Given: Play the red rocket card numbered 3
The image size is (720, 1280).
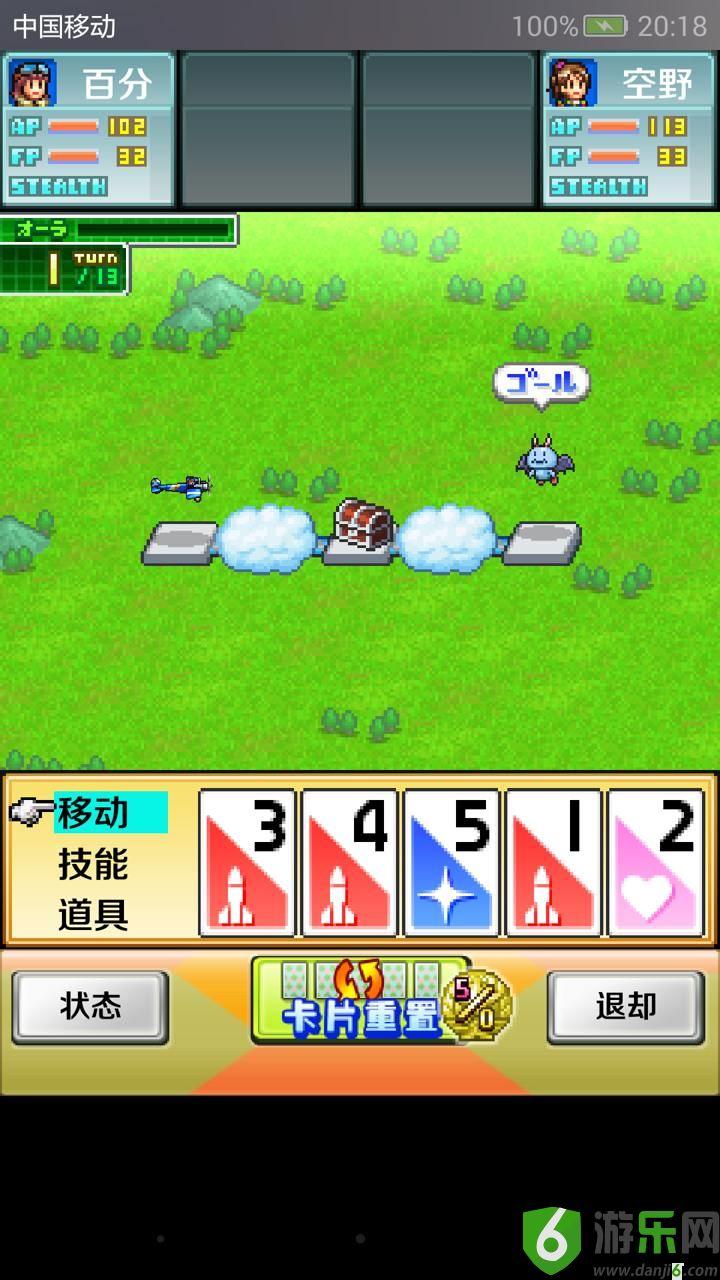Looking at the screenshot, I should (x=248, y=863).
